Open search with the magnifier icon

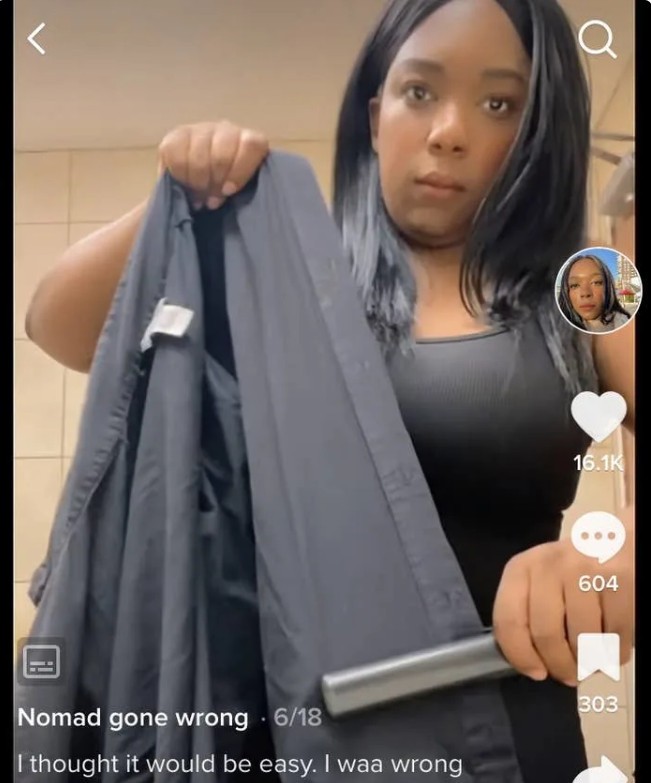point(597,40)
